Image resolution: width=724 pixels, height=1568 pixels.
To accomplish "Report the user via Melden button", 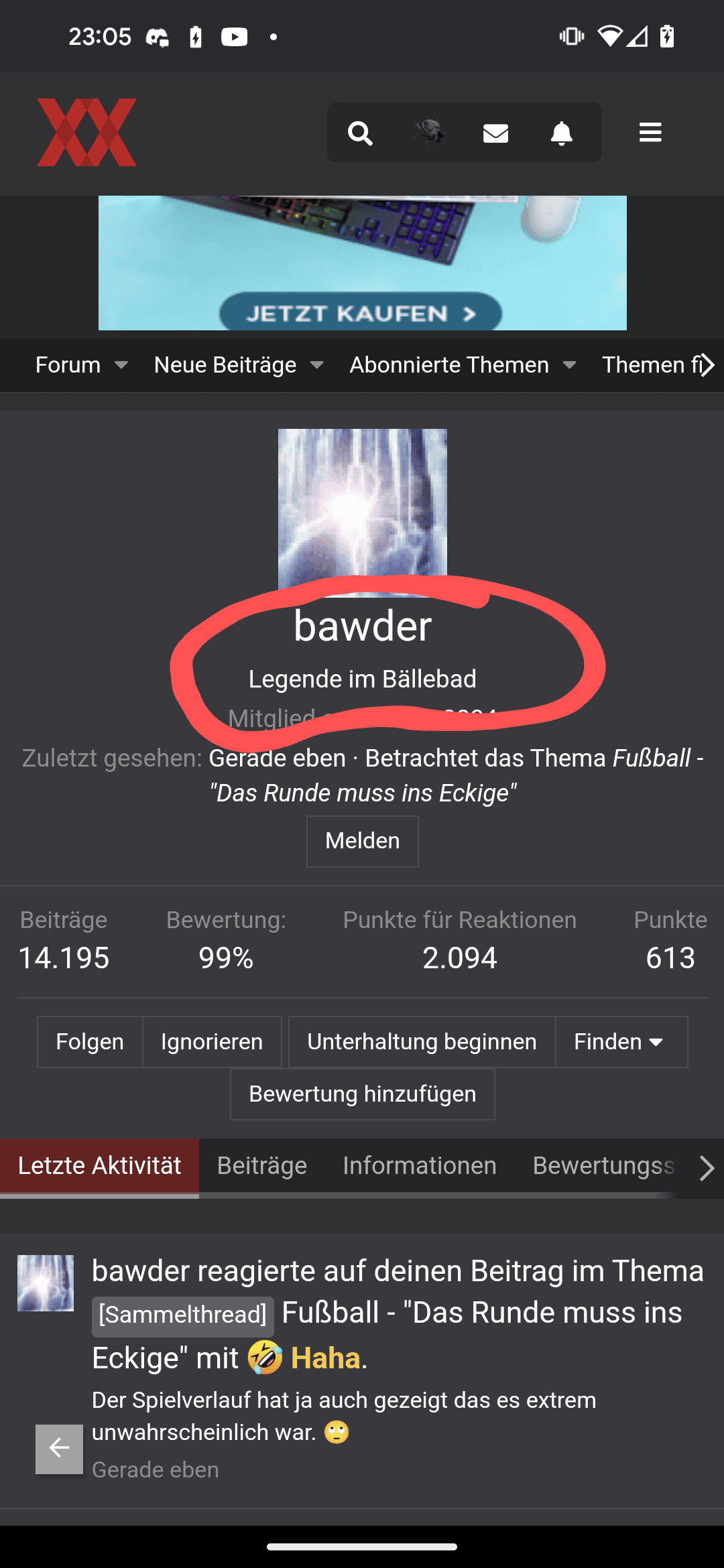I will 362,841.
